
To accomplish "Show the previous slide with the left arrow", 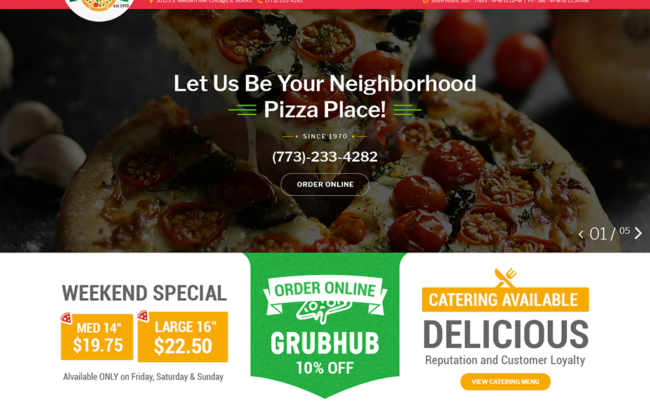I will [581, 234].
